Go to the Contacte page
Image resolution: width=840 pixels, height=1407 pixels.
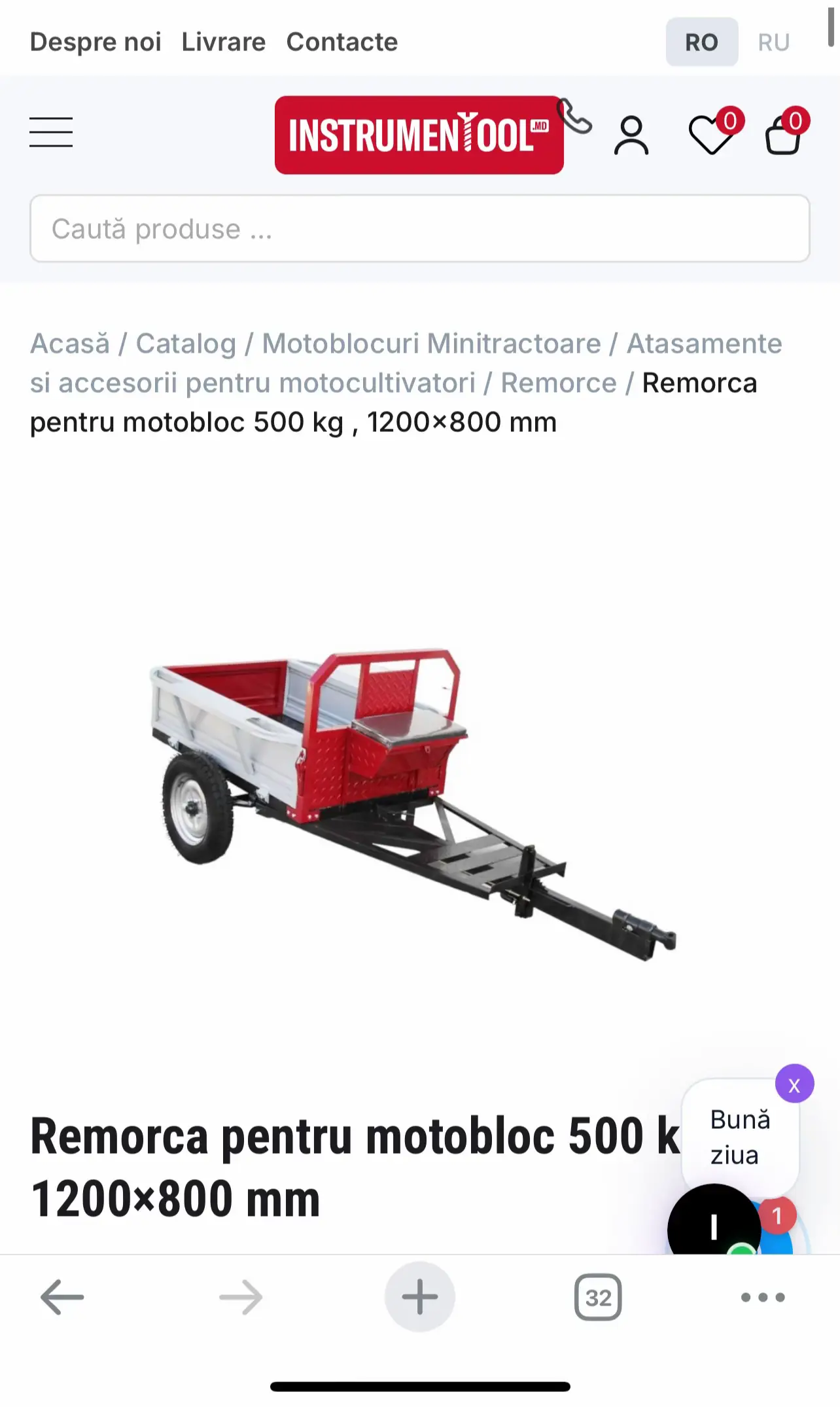pyautogui.click(x=342, y=42)
